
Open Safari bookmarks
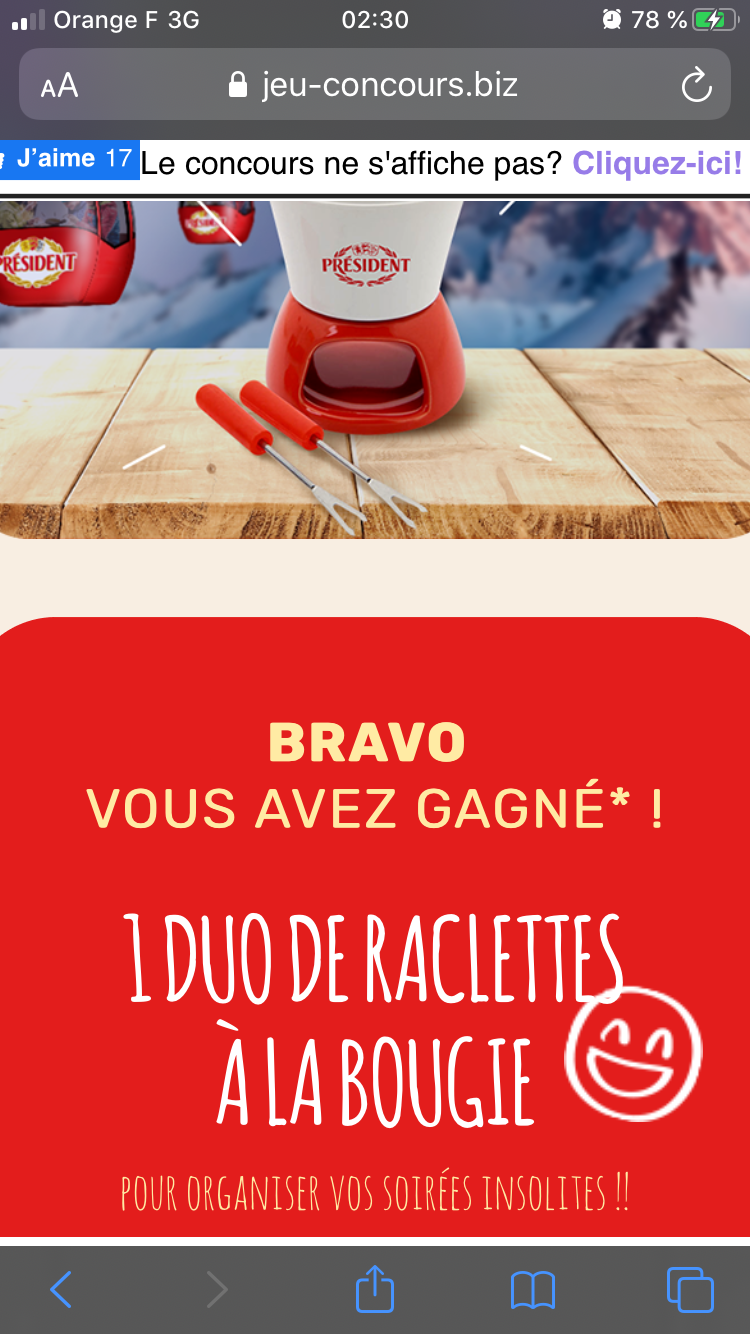tap(532, 1290)
